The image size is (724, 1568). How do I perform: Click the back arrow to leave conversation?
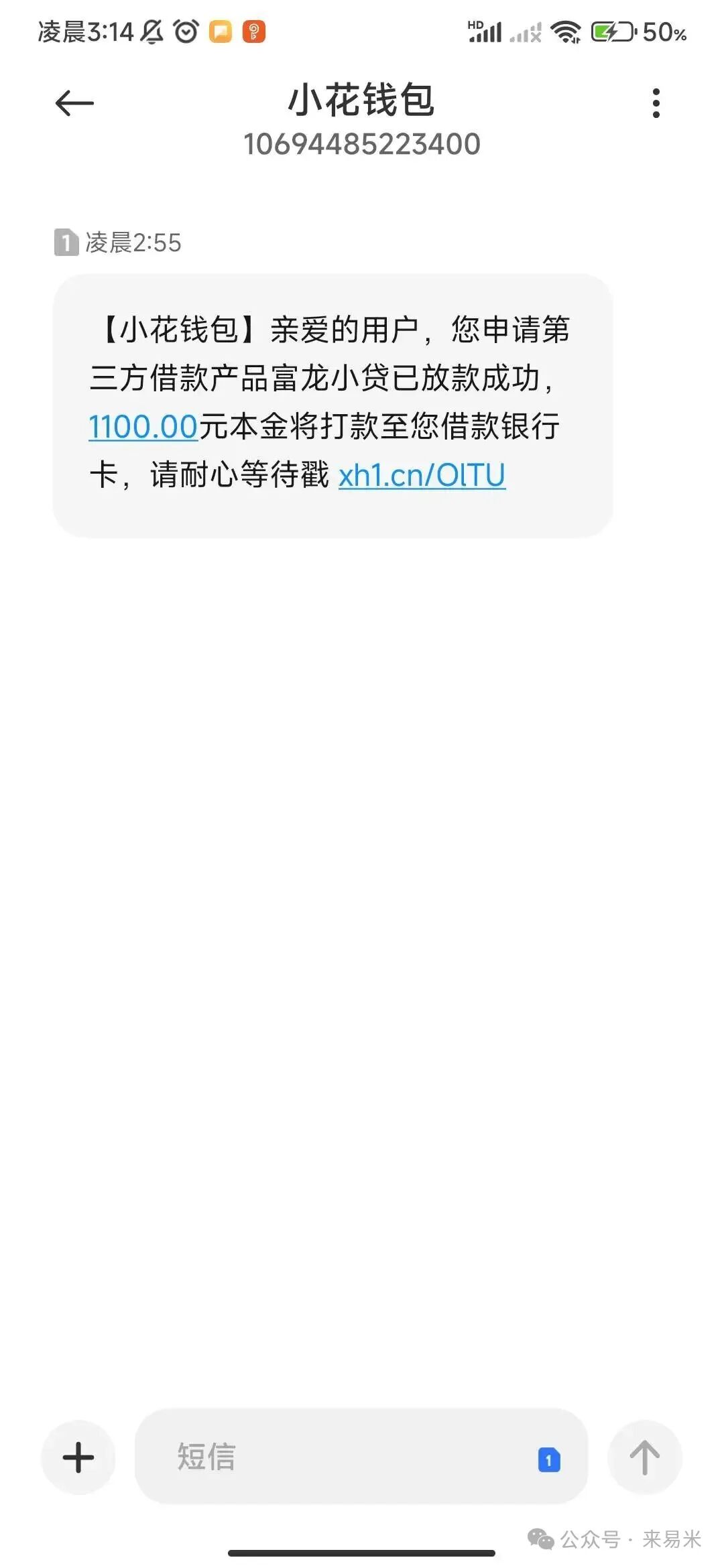tap(75, 103)
